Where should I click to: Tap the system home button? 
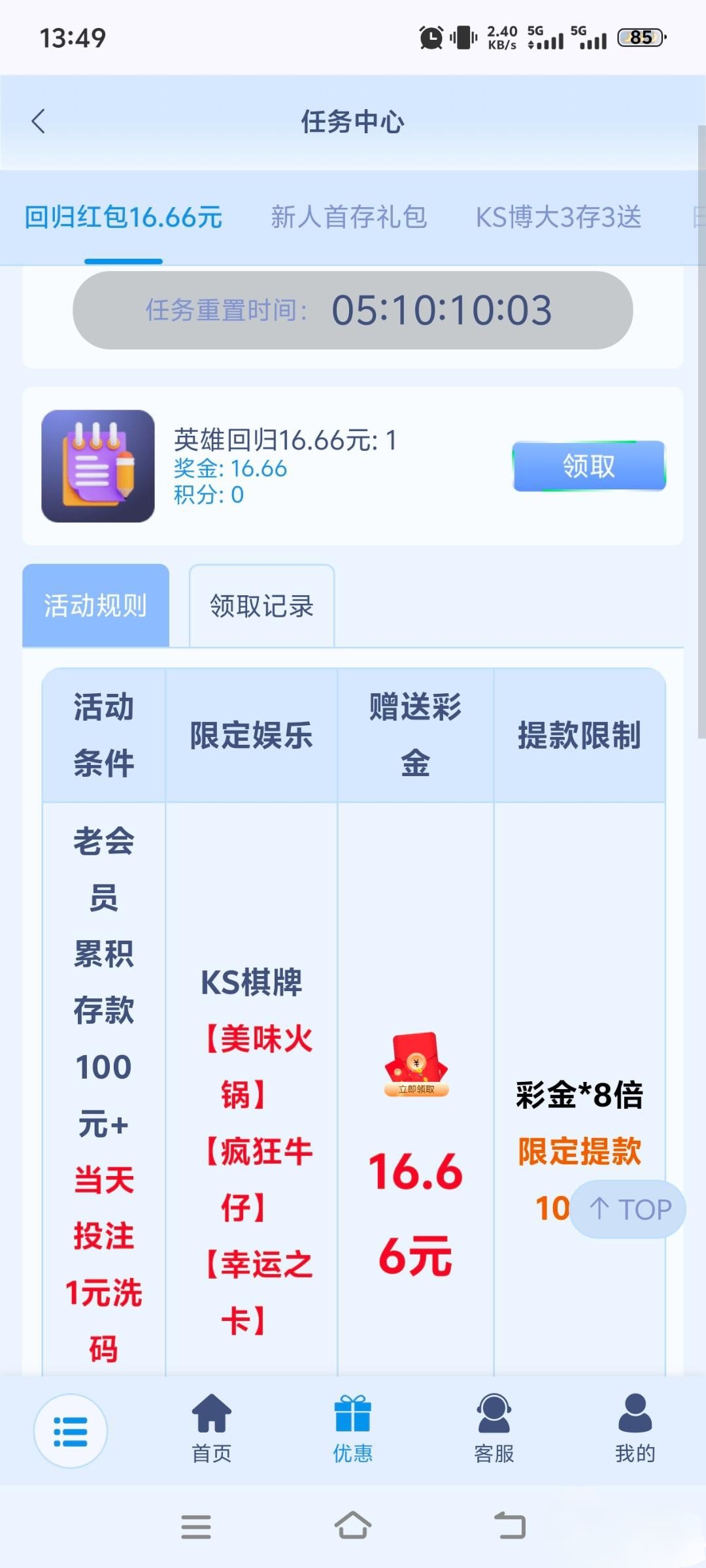(x=353, y=1526)
